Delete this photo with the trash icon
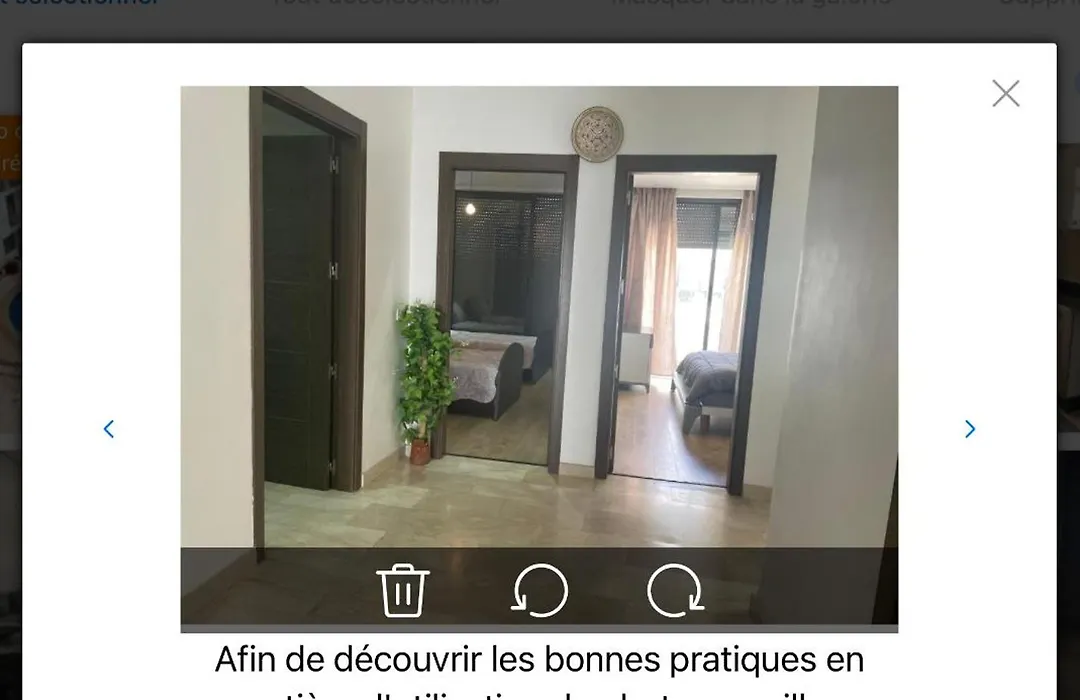1080x700 pixels. [x=403, y=590]
